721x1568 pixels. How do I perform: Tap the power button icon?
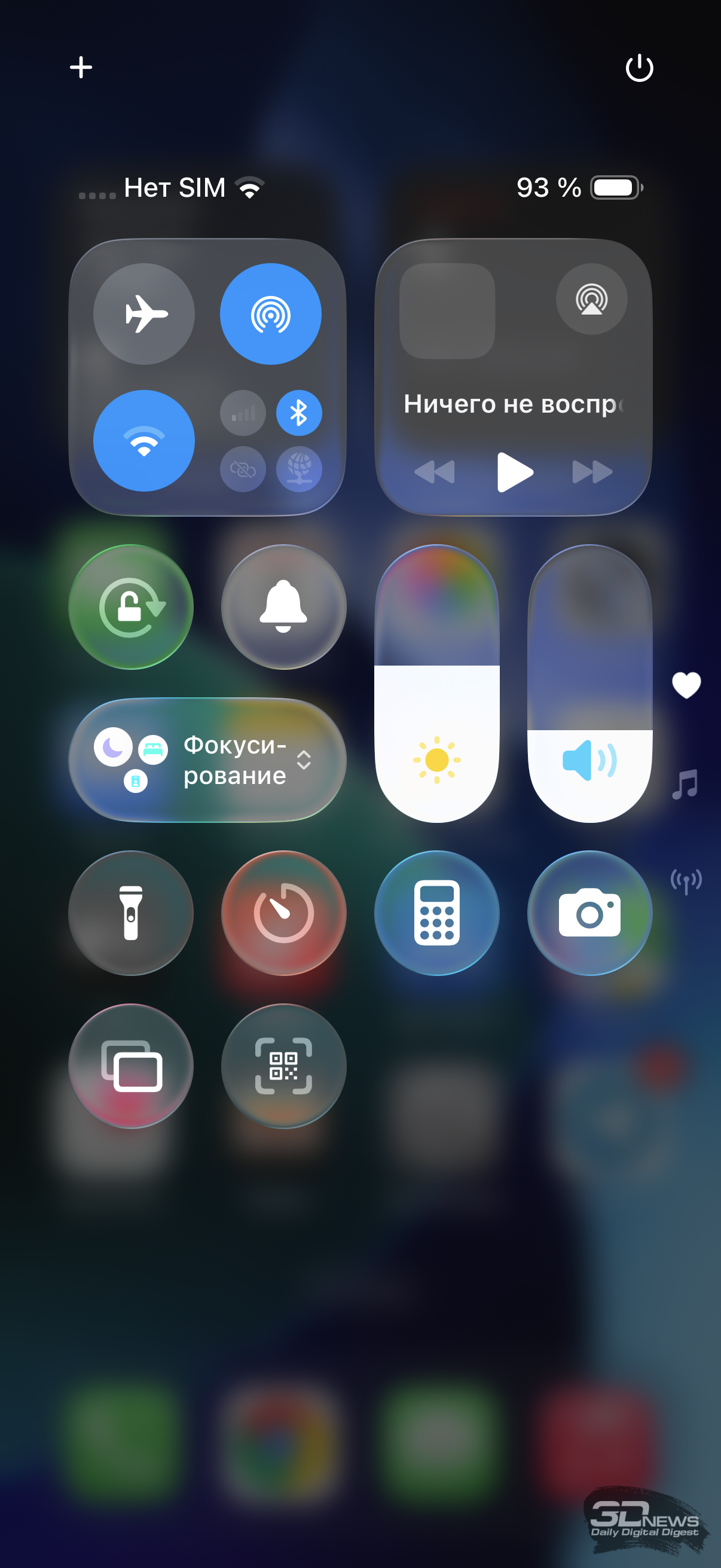click(x=639, y=68)
